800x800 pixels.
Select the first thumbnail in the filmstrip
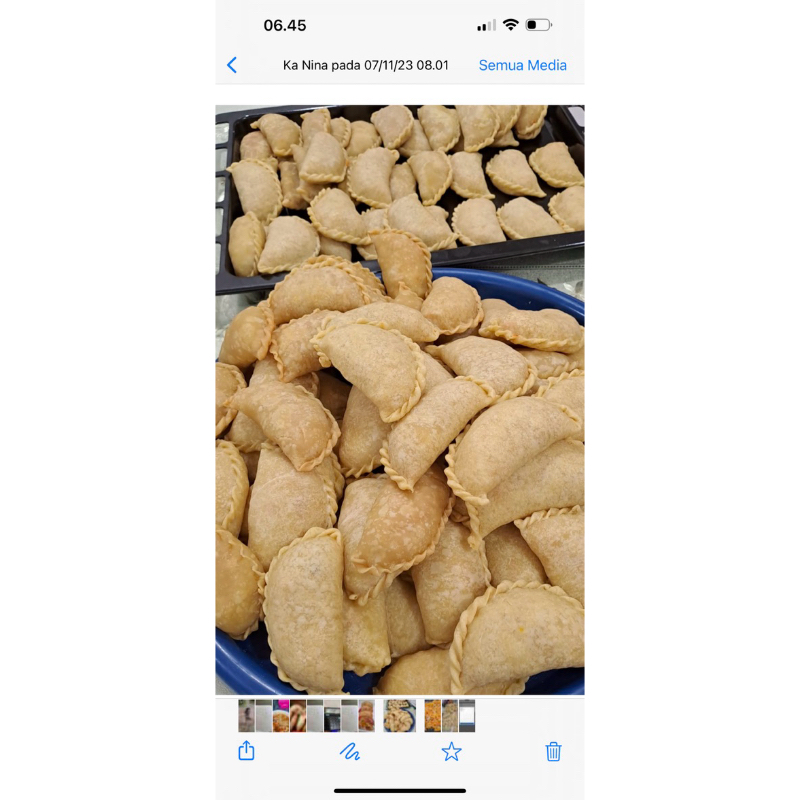246,716
